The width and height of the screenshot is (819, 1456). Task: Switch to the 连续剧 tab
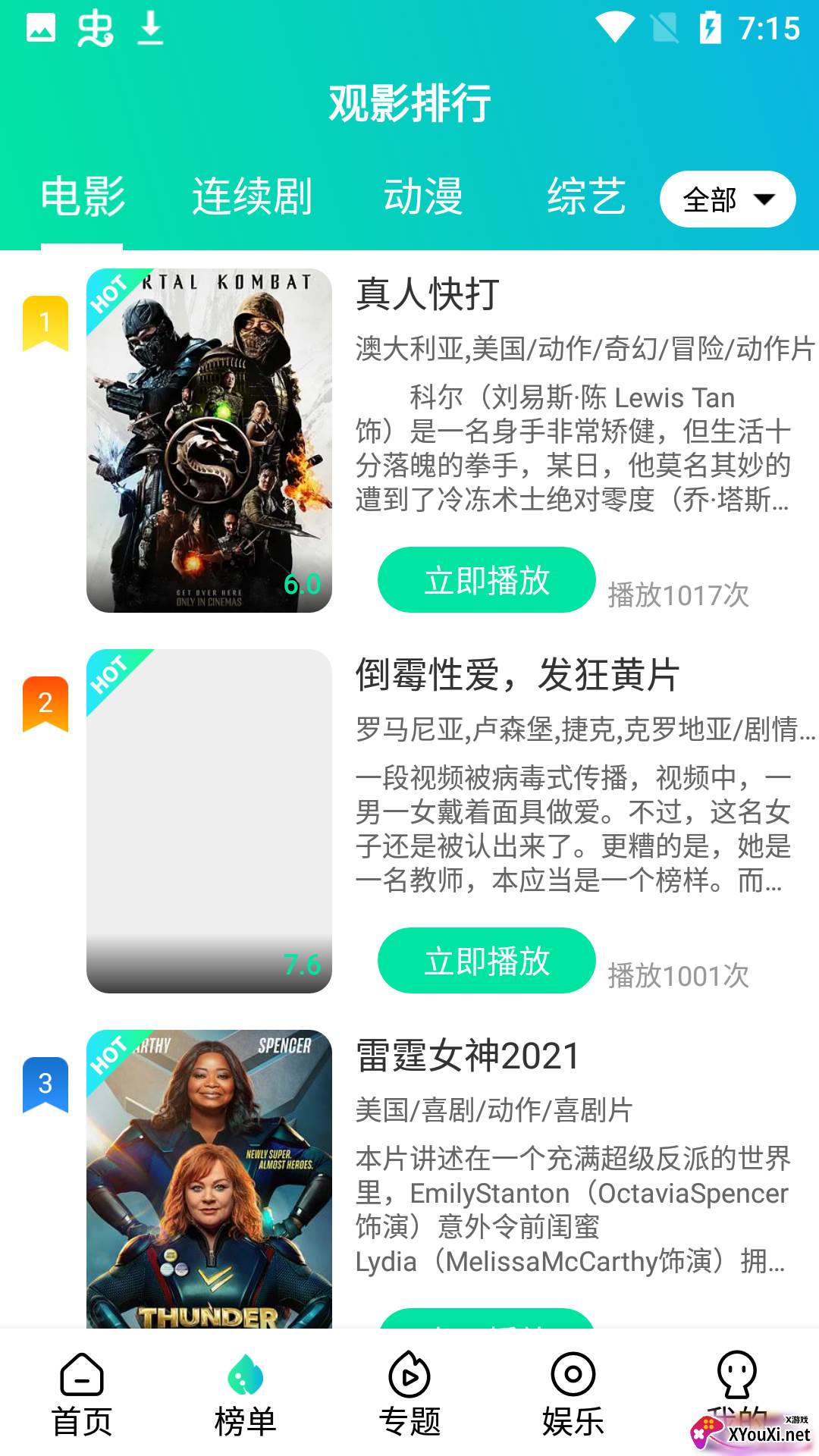252,197
